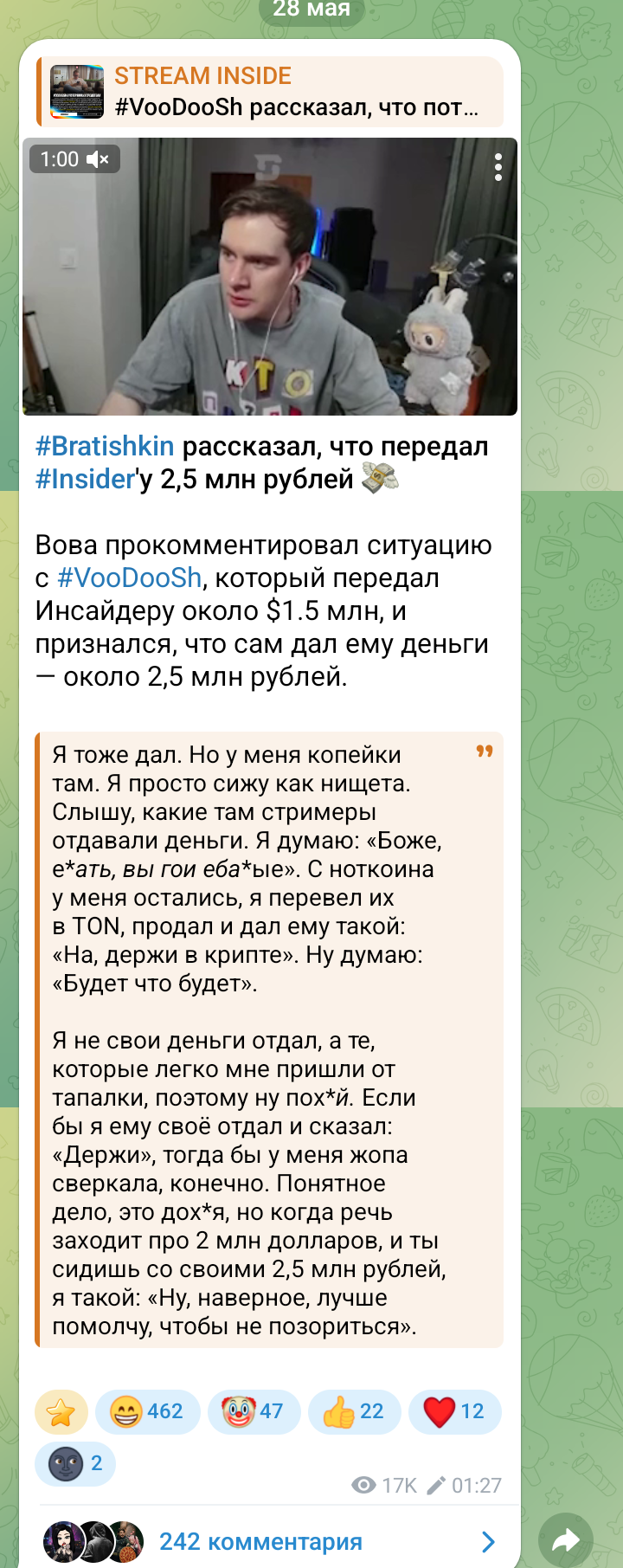The width and height of the screenshot is (623, 1568).
Task: React with the clown emoji (47)
Action: [x=254, y=1411]
